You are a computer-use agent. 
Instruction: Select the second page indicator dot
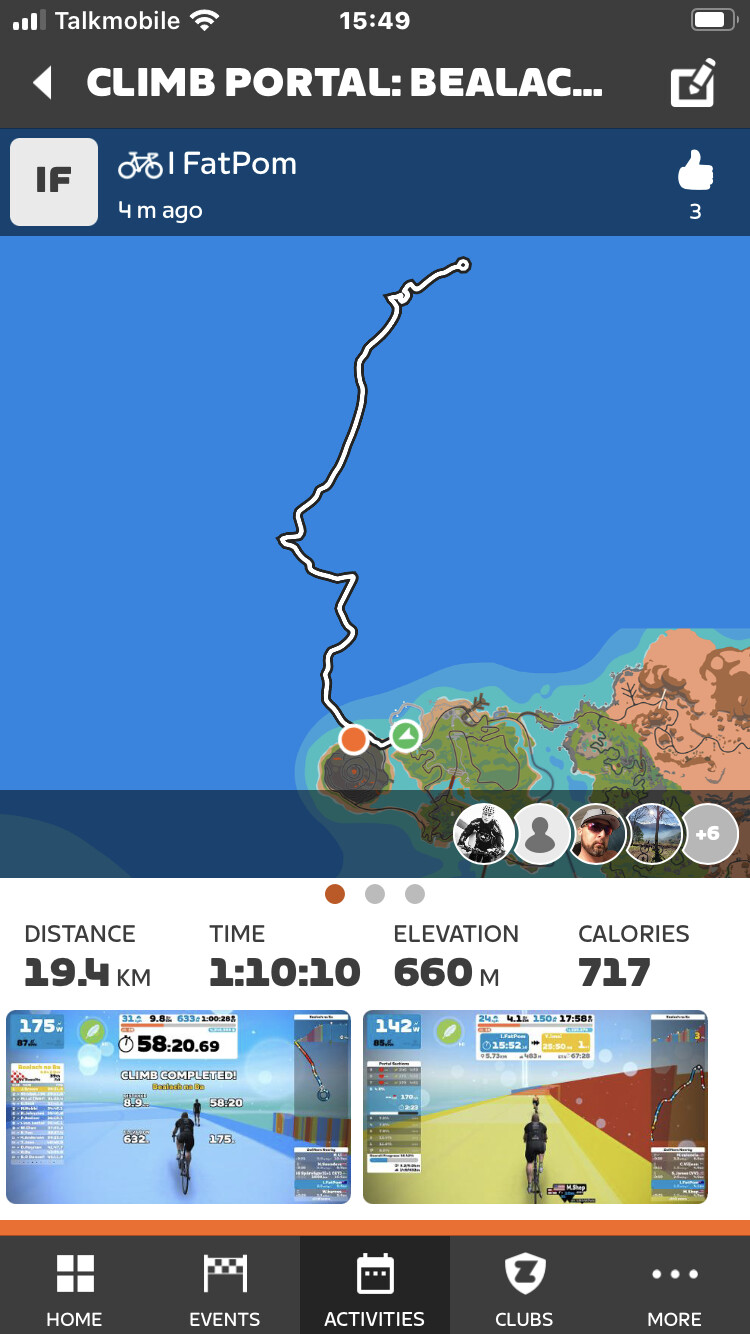tap(375, 894)
